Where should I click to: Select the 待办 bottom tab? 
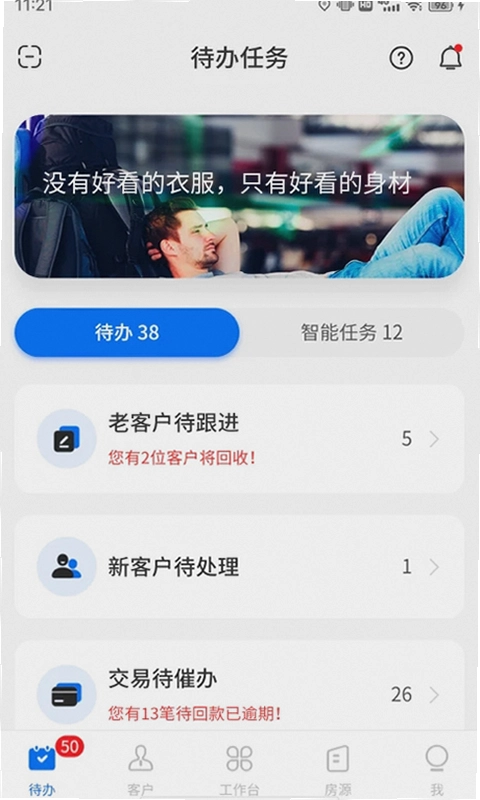[x=42, y=769]
